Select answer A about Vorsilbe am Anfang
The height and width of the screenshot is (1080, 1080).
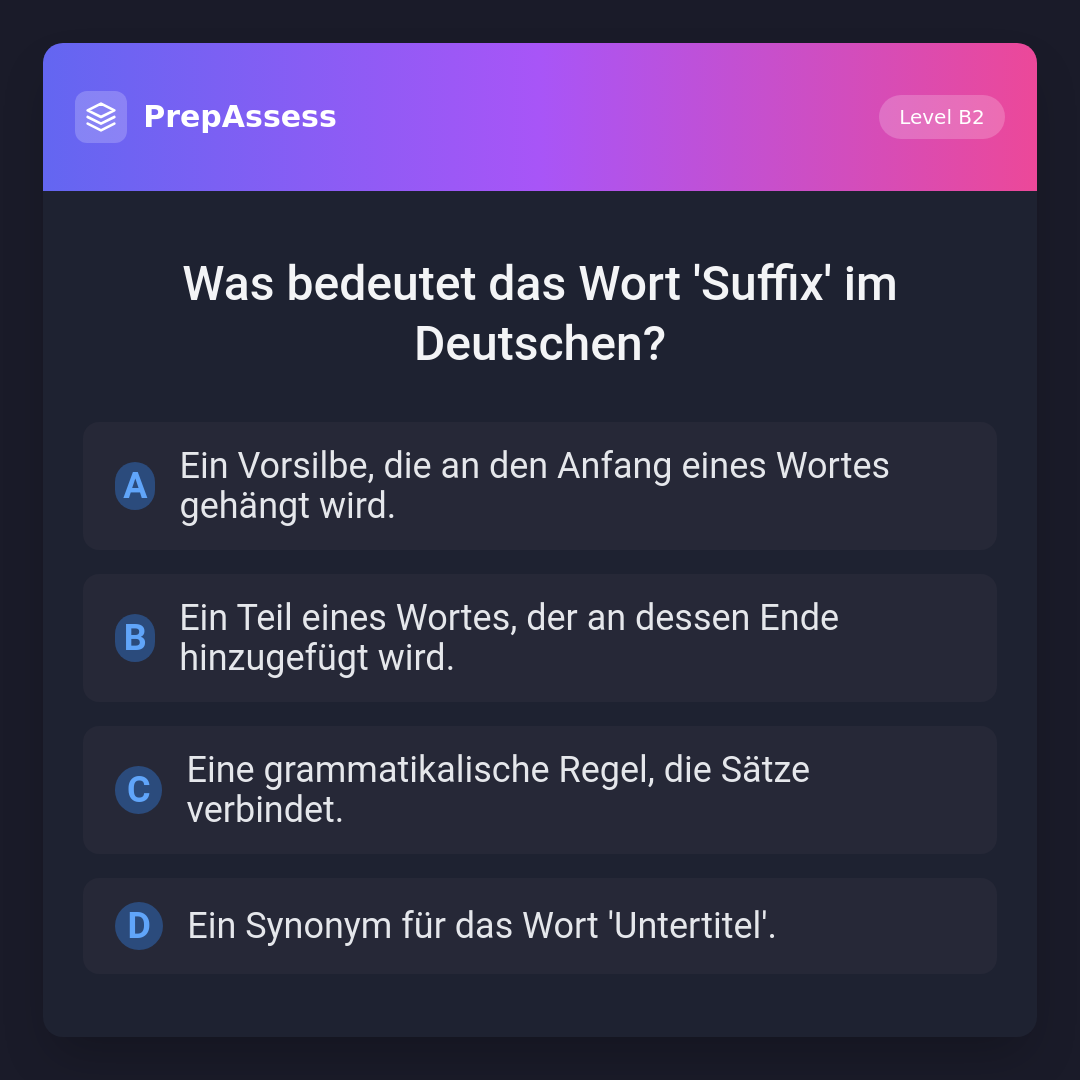540,486
